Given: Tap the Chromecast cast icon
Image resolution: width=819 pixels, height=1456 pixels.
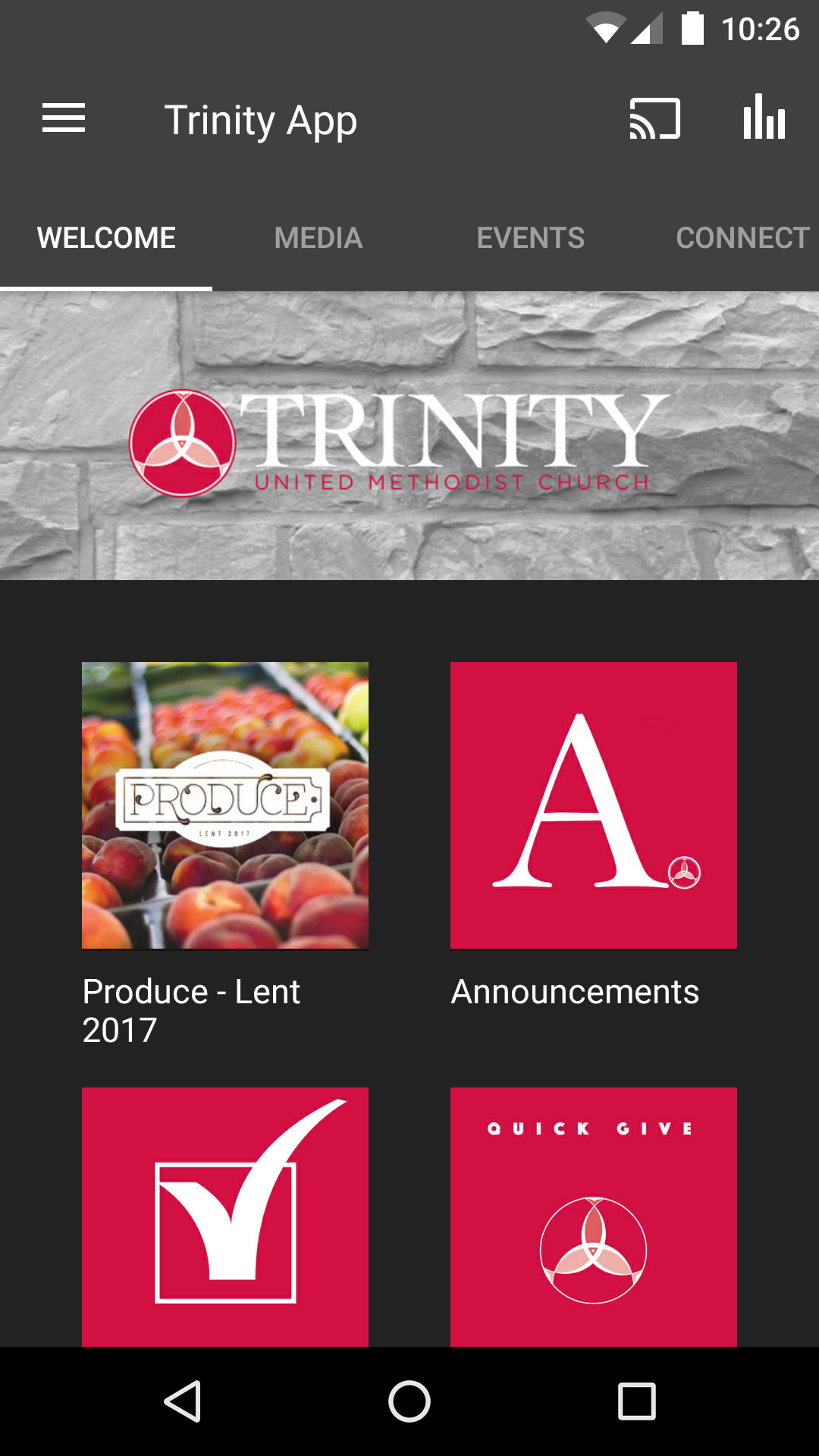Looking at the screenshot, I should click(x=654, y=119).
